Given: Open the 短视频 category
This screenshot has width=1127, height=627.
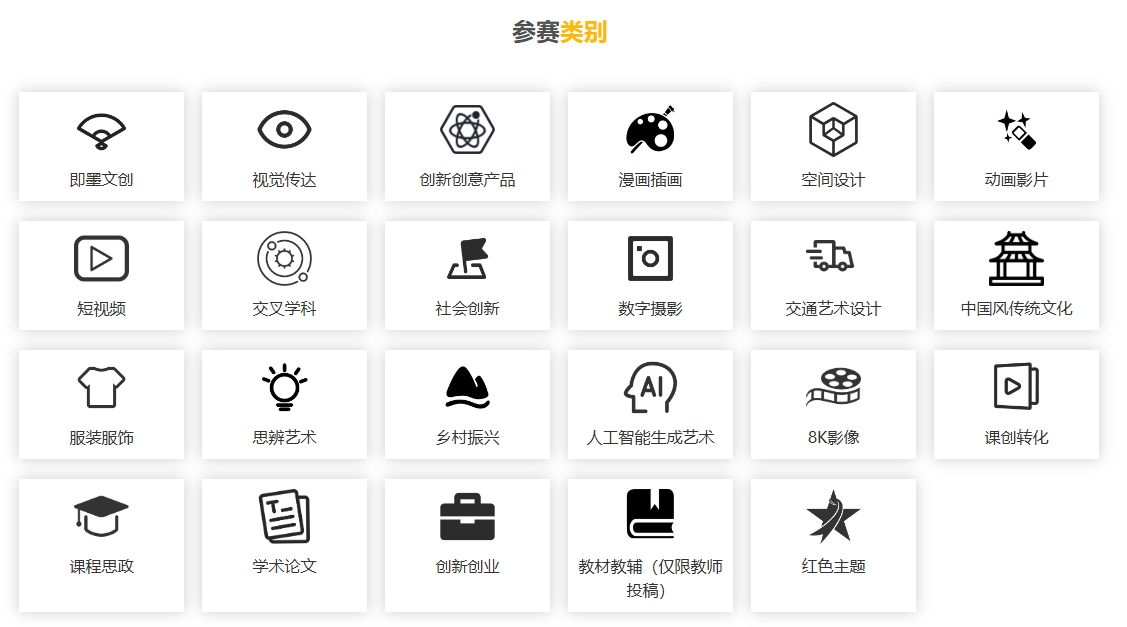Looking at the screenshot, I should pos(101,276).
